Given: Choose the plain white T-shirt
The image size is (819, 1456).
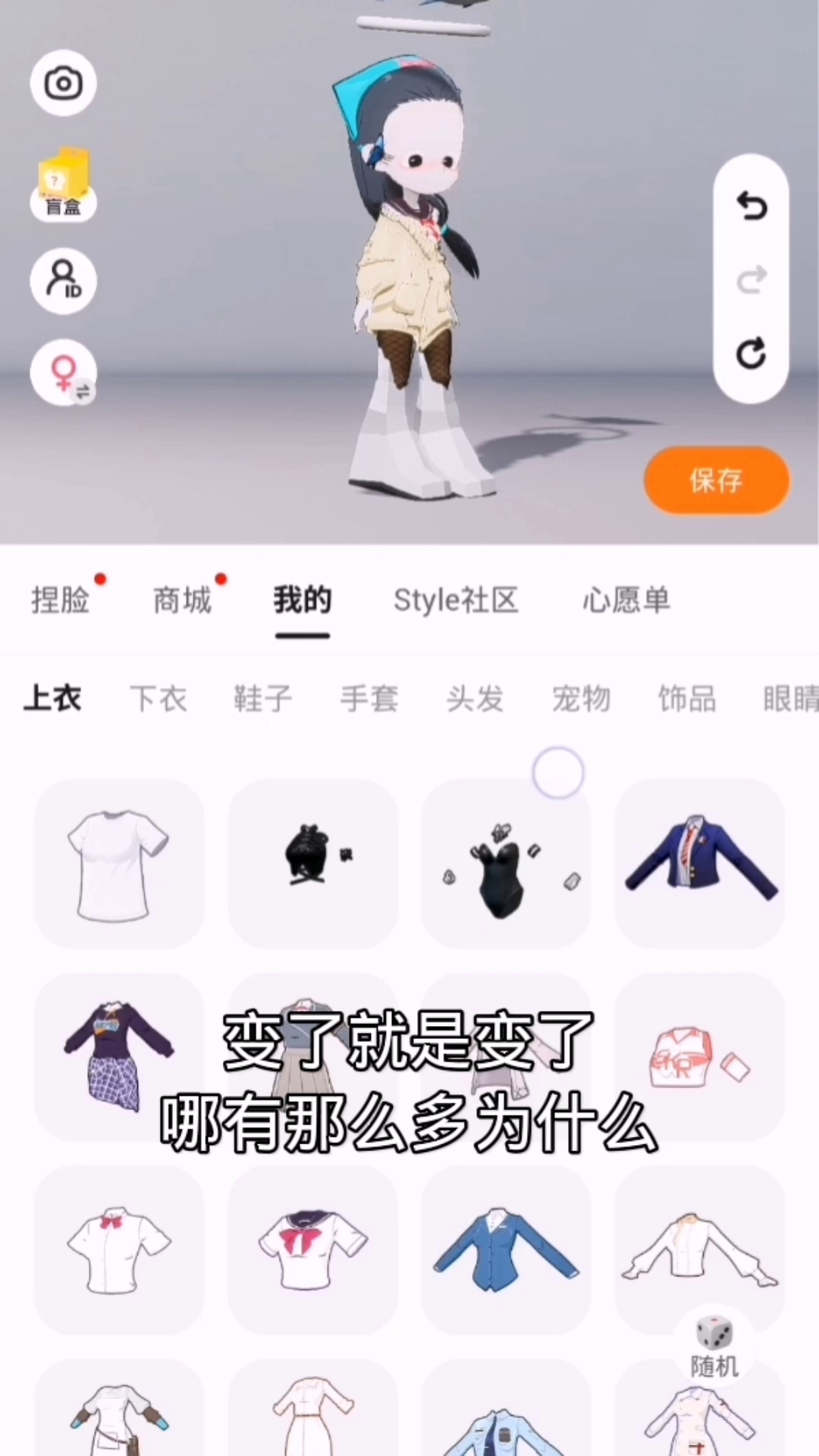Looking at the screenshot, I should click(119, 864).
